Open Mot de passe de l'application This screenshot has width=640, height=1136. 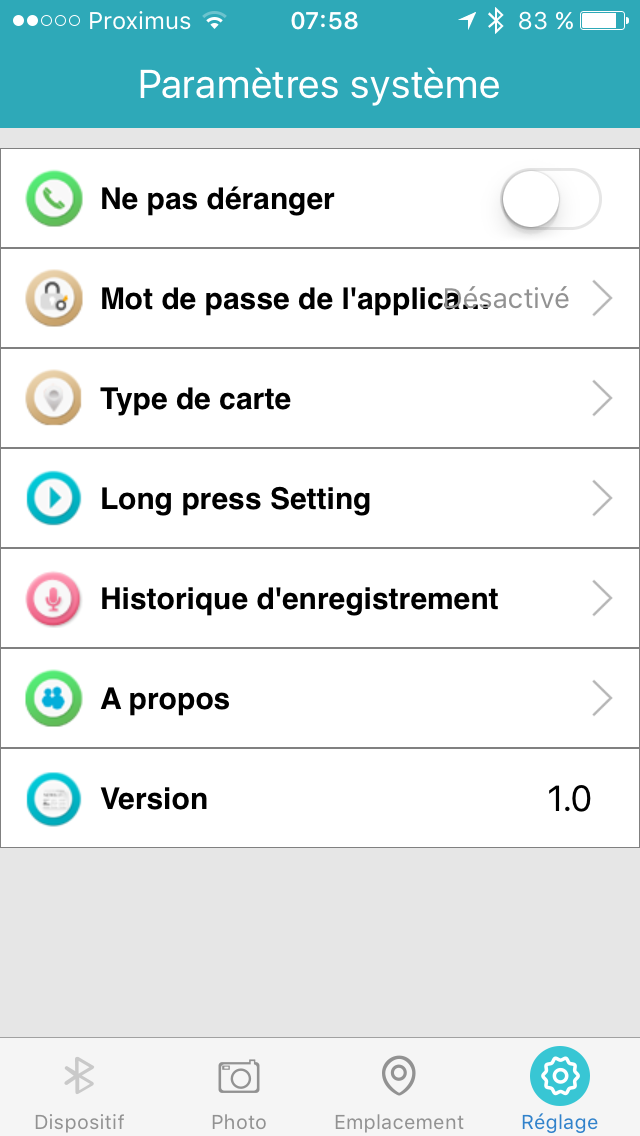point(320,299)
